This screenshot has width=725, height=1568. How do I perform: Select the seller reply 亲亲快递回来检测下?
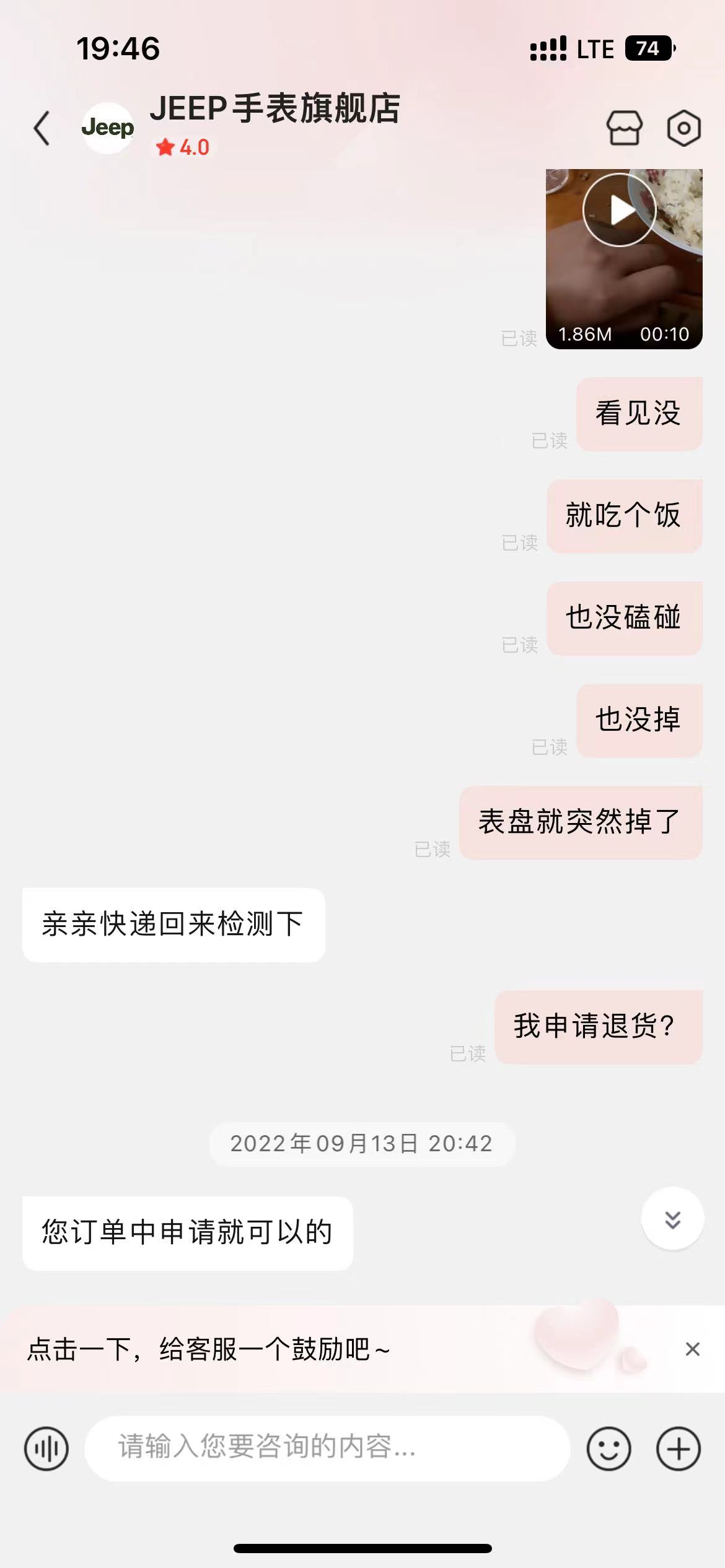172,925
